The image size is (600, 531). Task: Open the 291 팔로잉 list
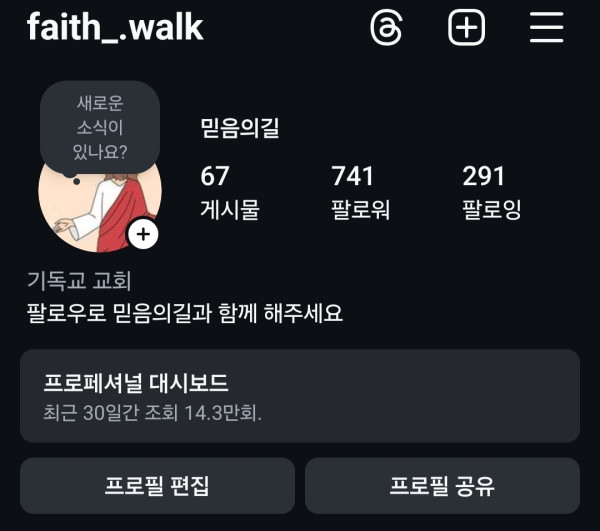coord(491,192)
